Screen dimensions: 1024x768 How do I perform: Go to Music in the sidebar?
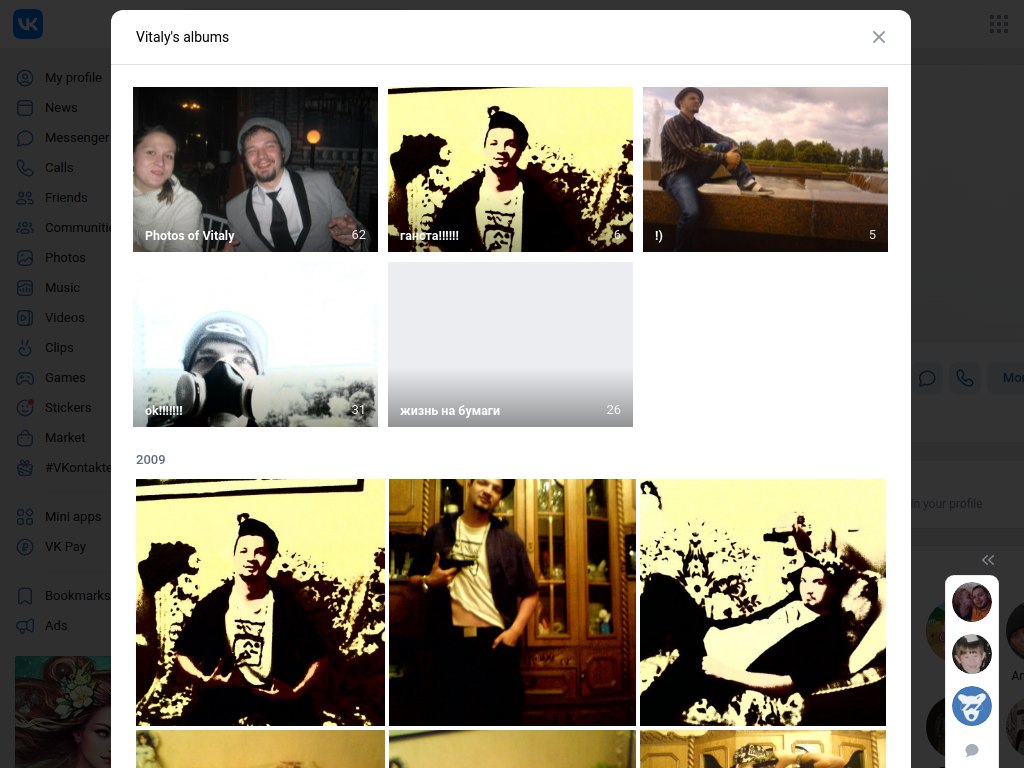(x=62, y=287)
